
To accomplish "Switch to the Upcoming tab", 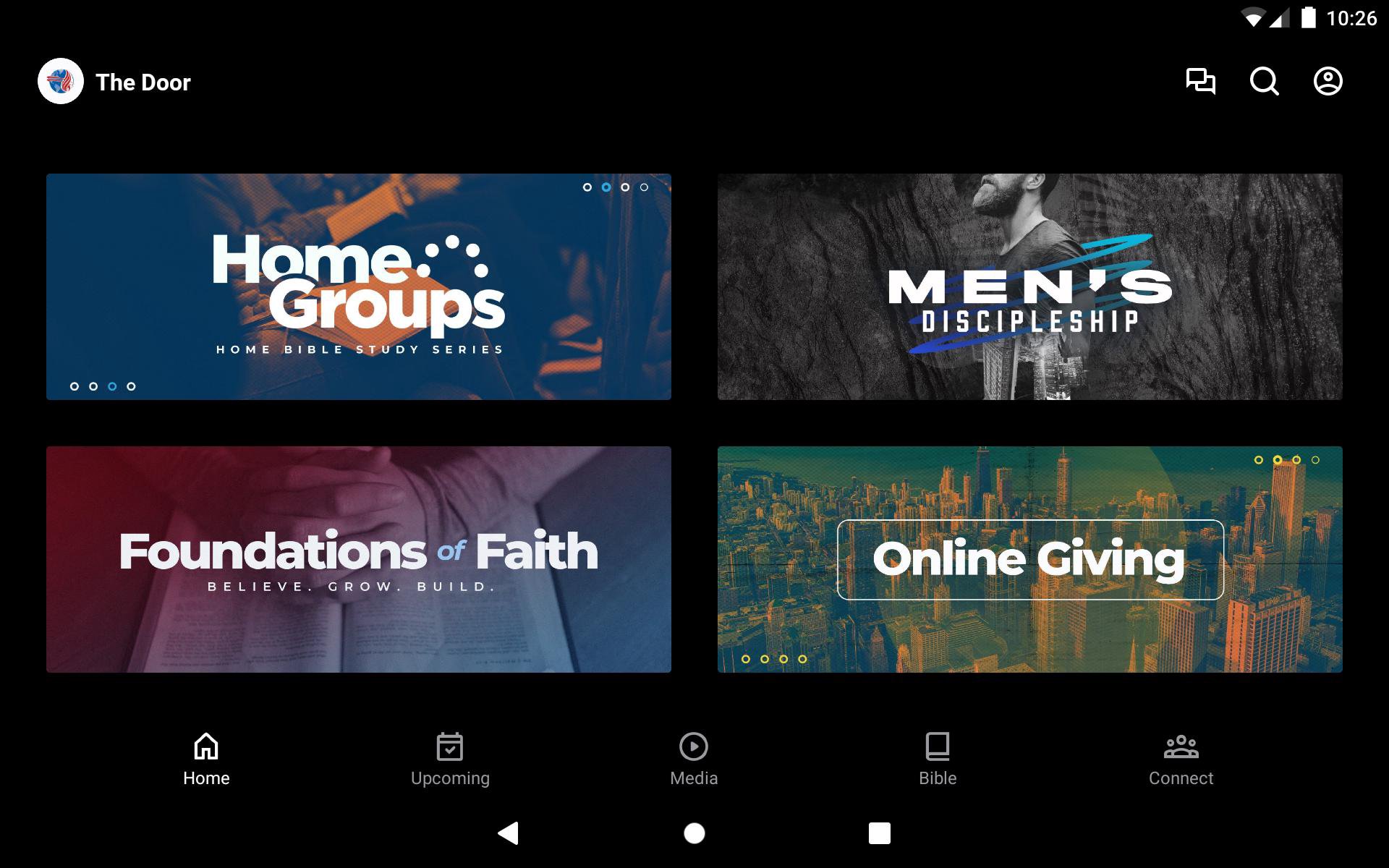I will (450, 759).
